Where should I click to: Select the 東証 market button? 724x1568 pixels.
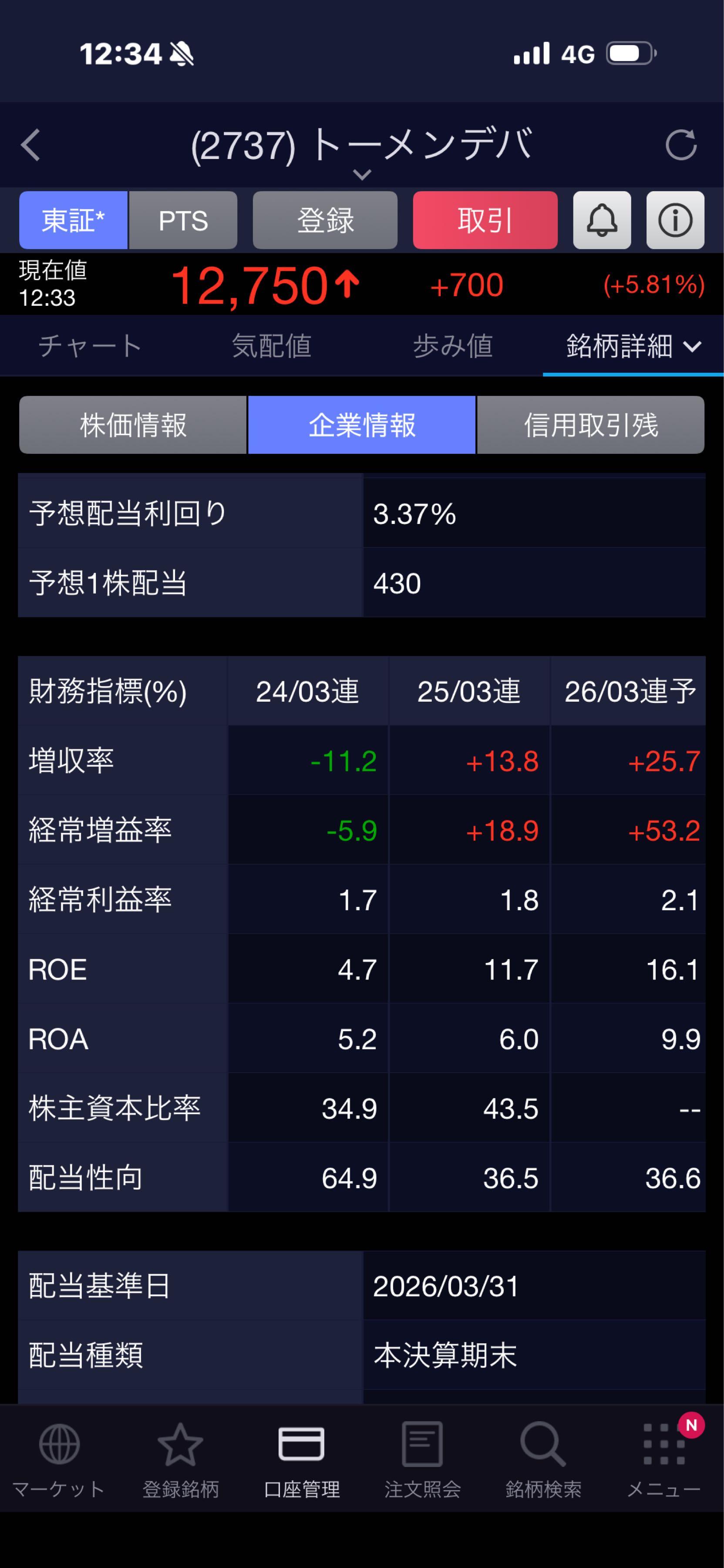coord(73,220)
